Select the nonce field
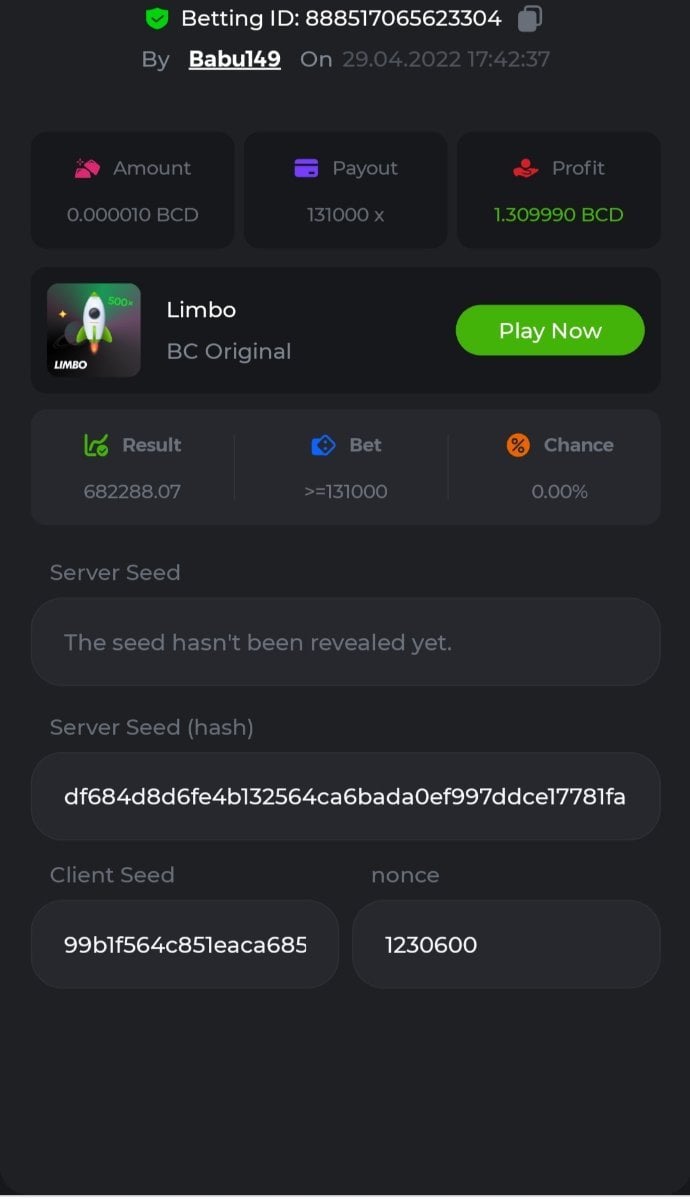This screenshot has height=1200, width=690. pyautogui.click(x=506, y=945)
